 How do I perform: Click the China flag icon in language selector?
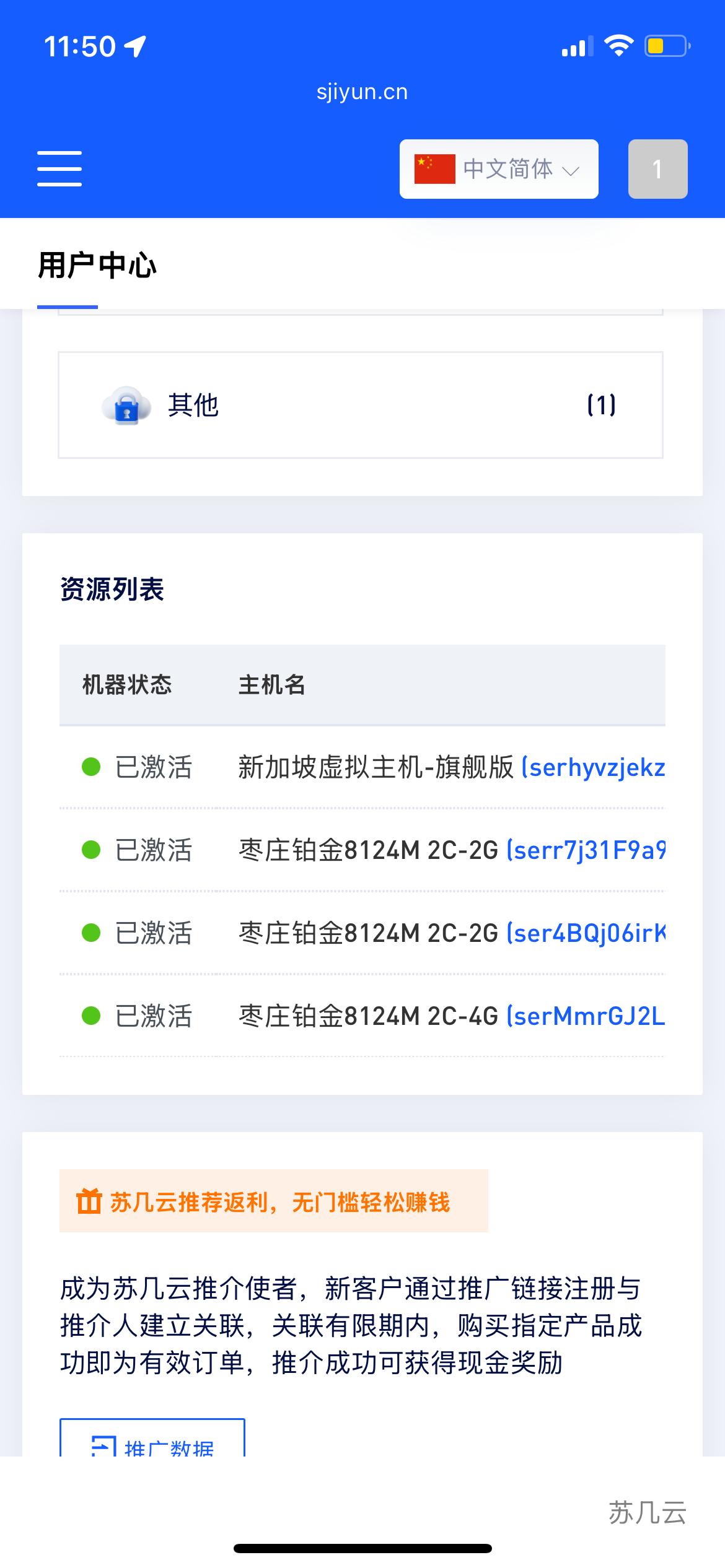click(433, 168)
